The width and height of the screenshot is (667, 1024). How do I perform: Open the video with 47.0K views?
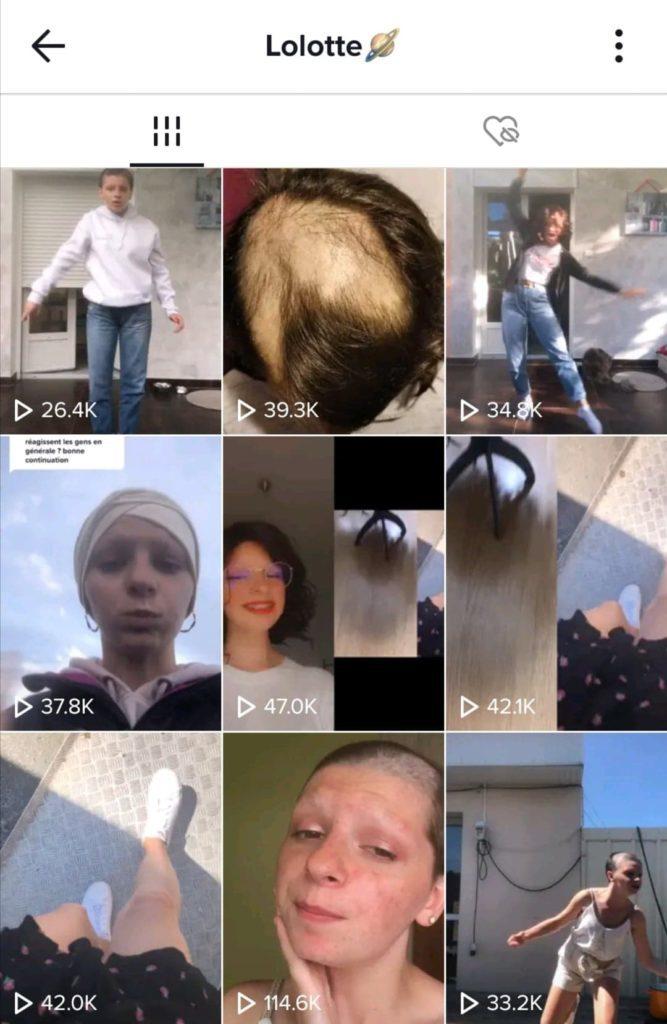(333, 582)
